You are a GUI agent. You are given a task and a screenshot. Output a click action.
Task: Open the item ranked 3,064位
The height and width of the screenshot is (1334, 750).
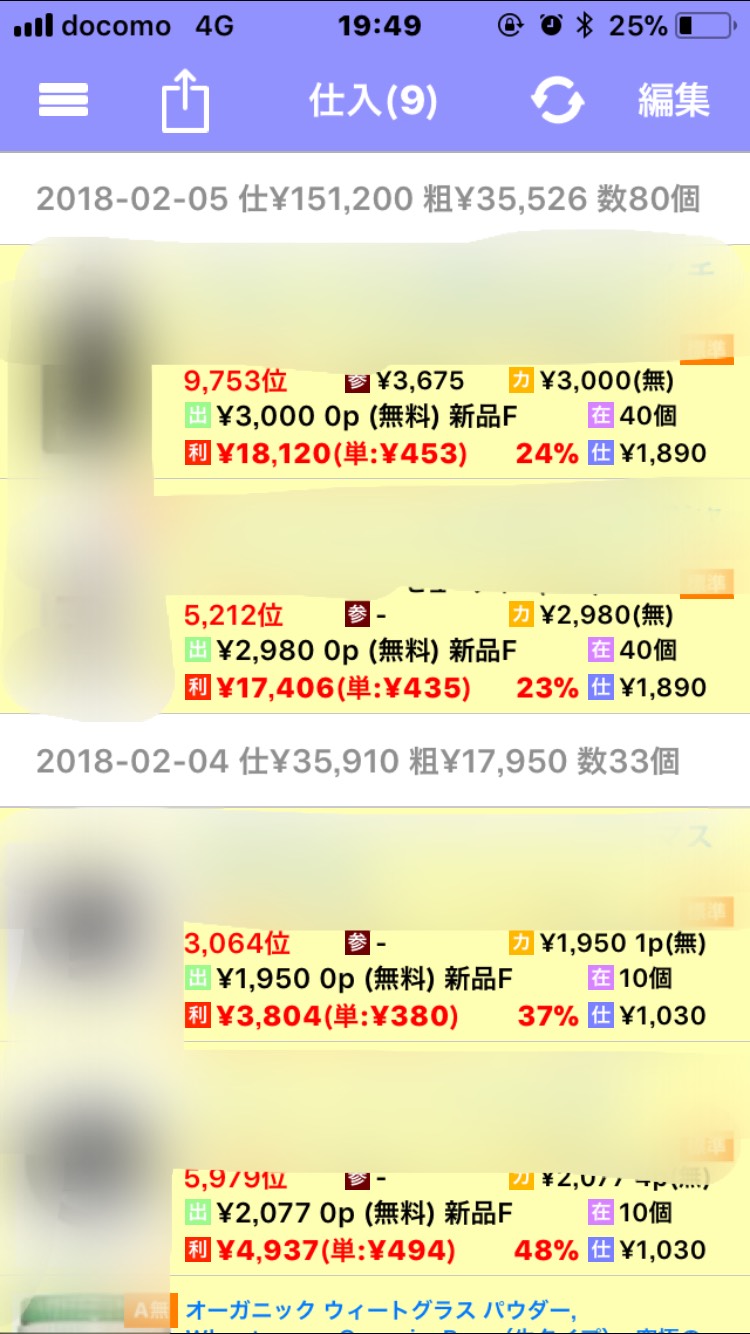[x=375, y=924]
